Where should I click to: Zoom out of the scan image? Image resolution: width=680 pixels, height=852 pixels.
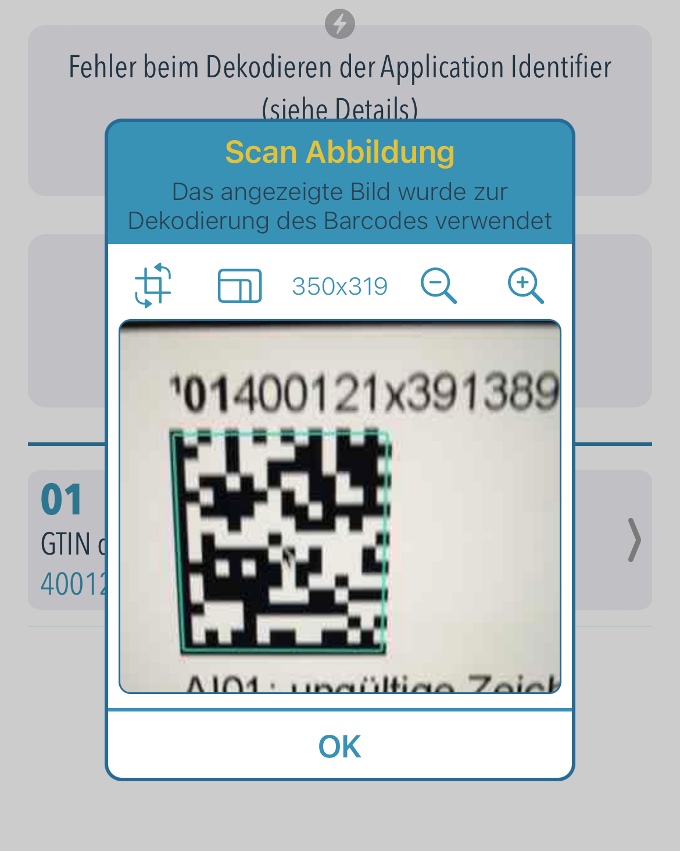(438, 286)
